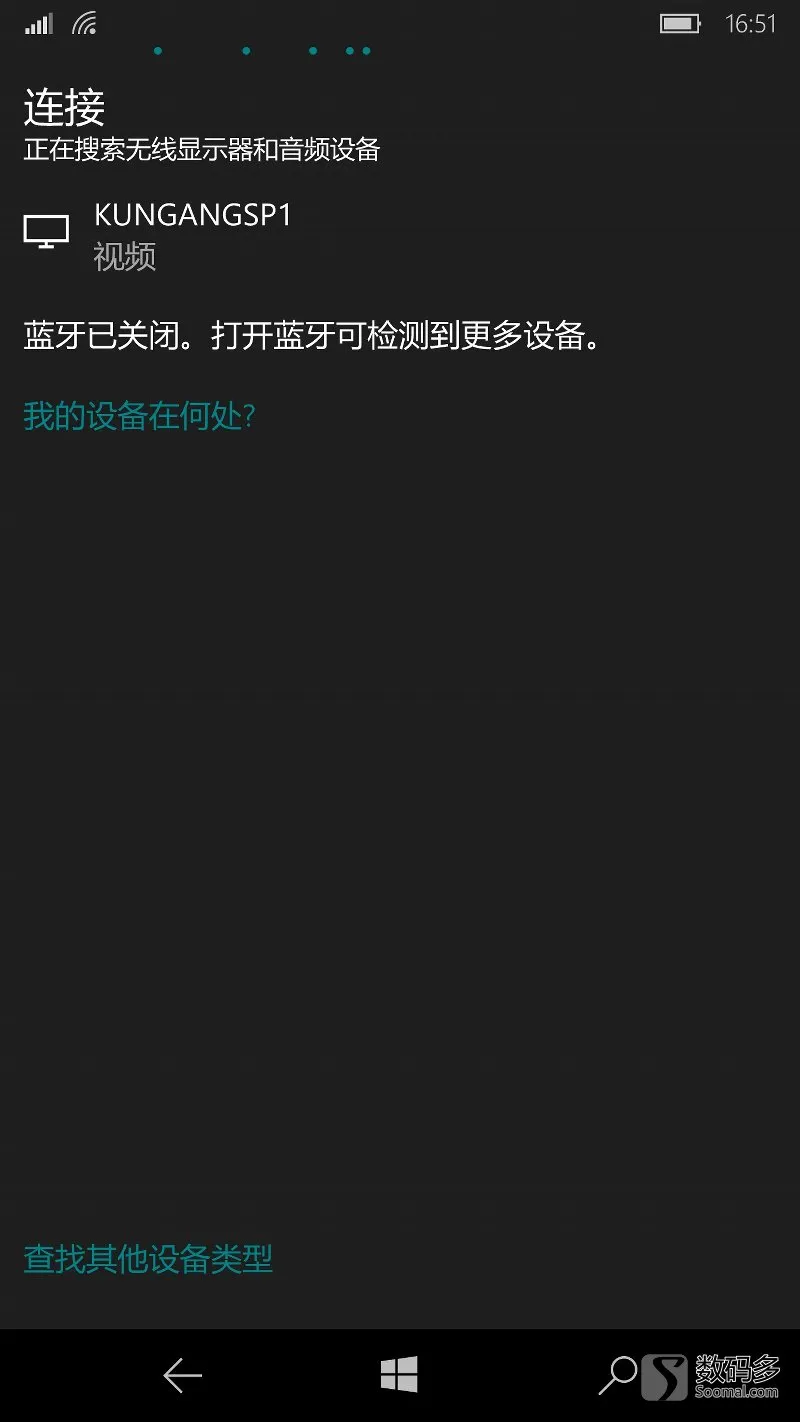
Task: Return to the Windows Start screen
Action: pyautogui.click(x=399, y=1376)
